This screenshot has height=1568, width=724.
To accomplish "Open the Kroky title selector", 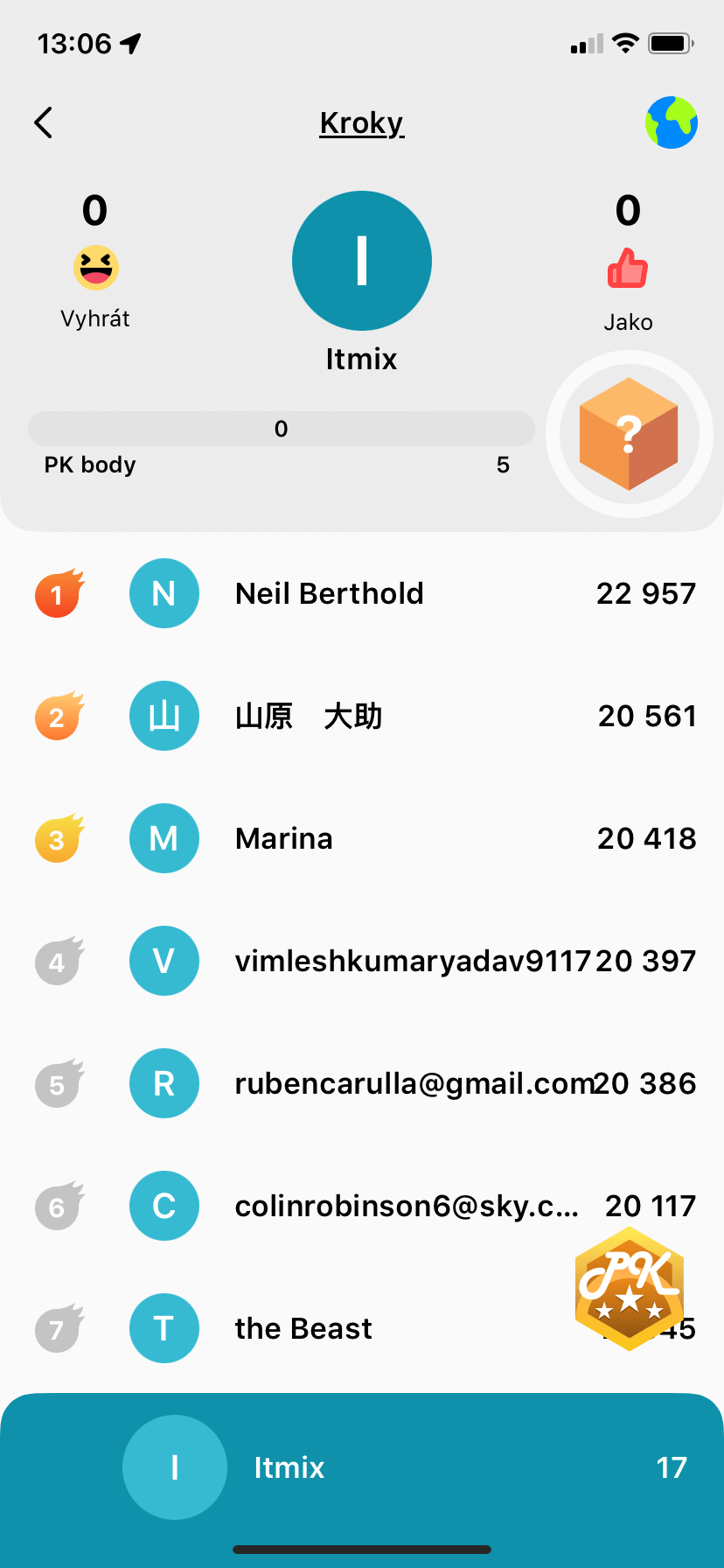I will tap(362, 123).
